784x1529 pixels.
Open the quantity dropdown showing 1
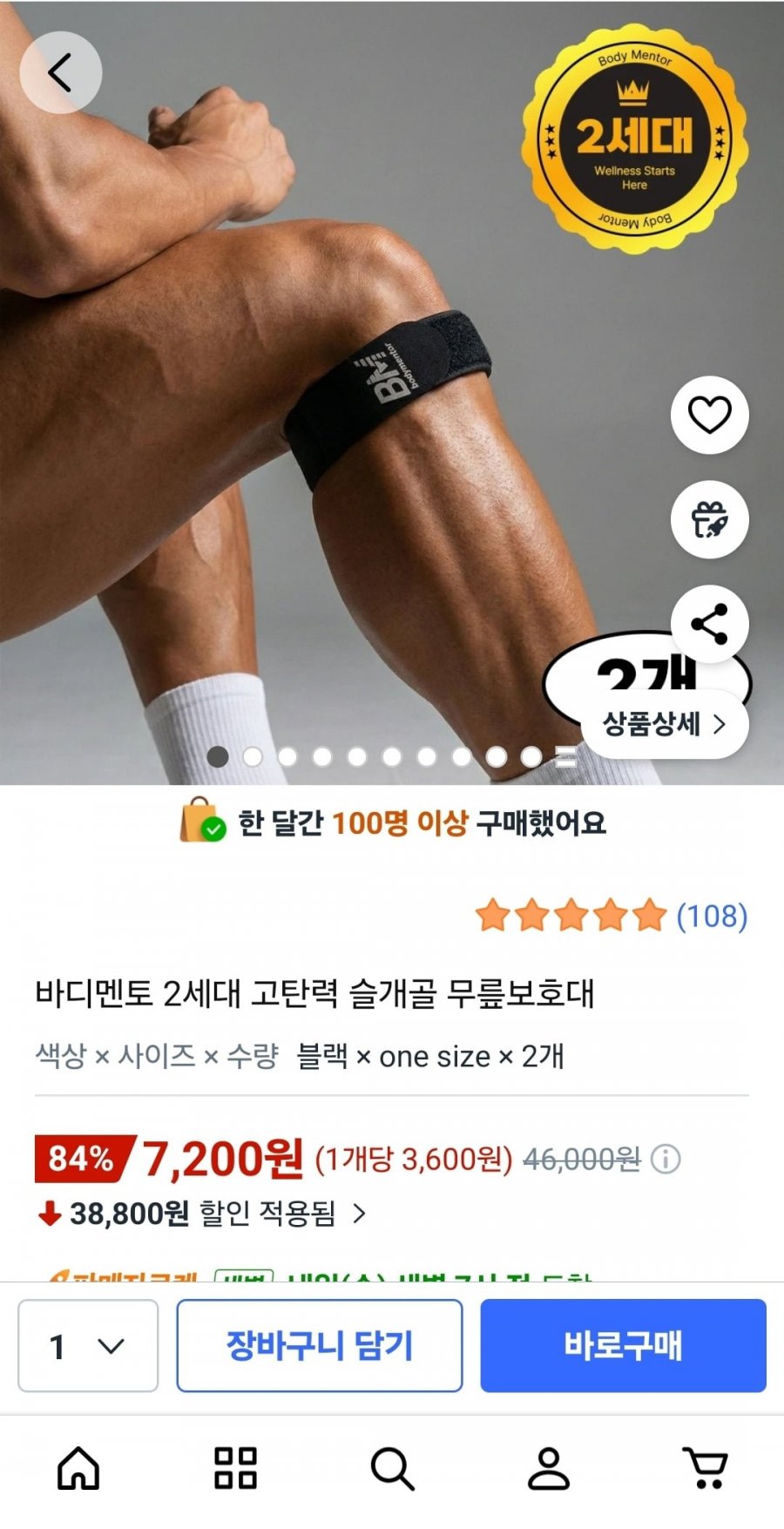point(88,1346)
